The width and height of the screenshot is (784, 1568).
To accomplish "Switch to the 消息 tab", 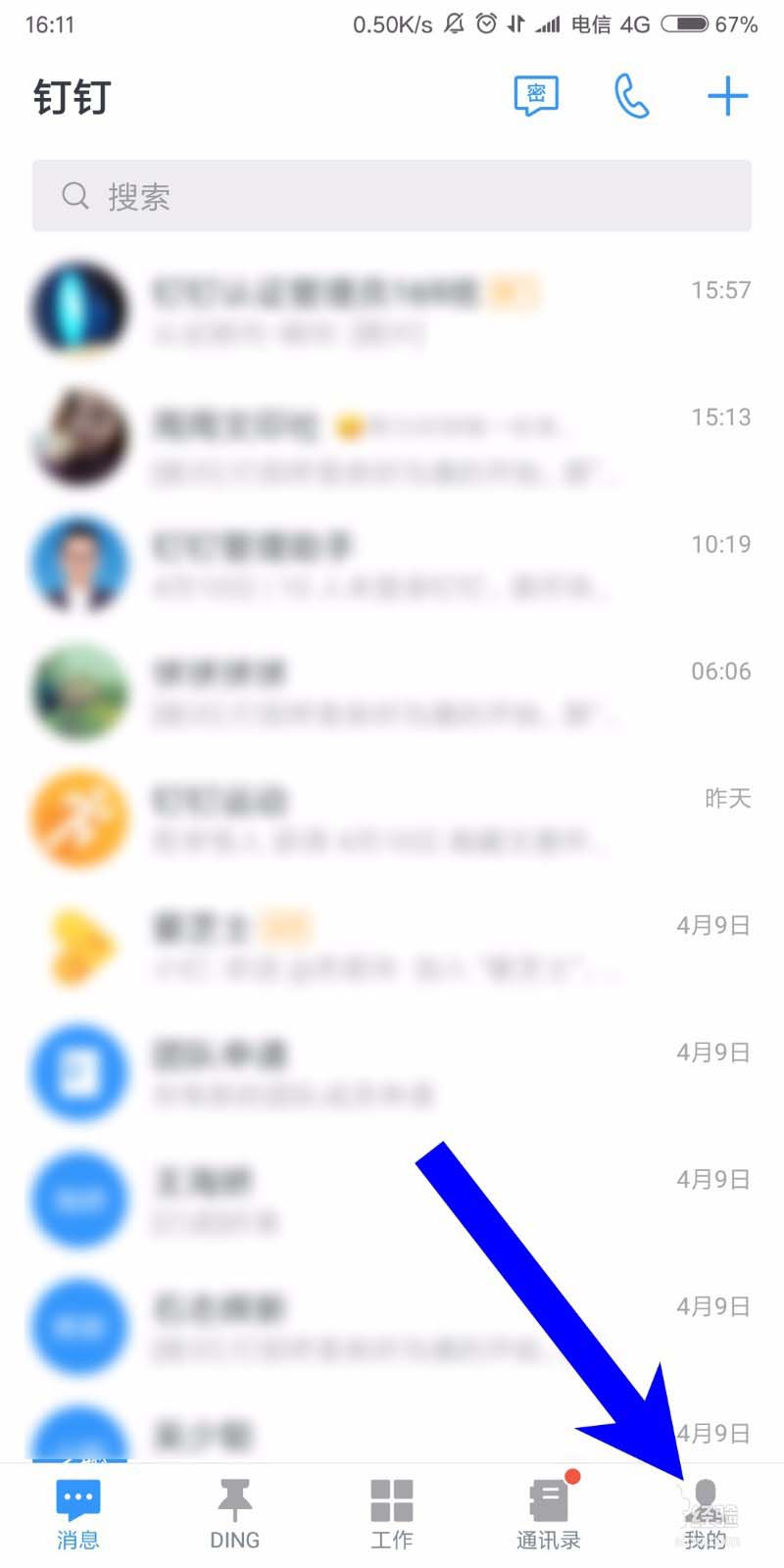I will [x=78, y=1514].
